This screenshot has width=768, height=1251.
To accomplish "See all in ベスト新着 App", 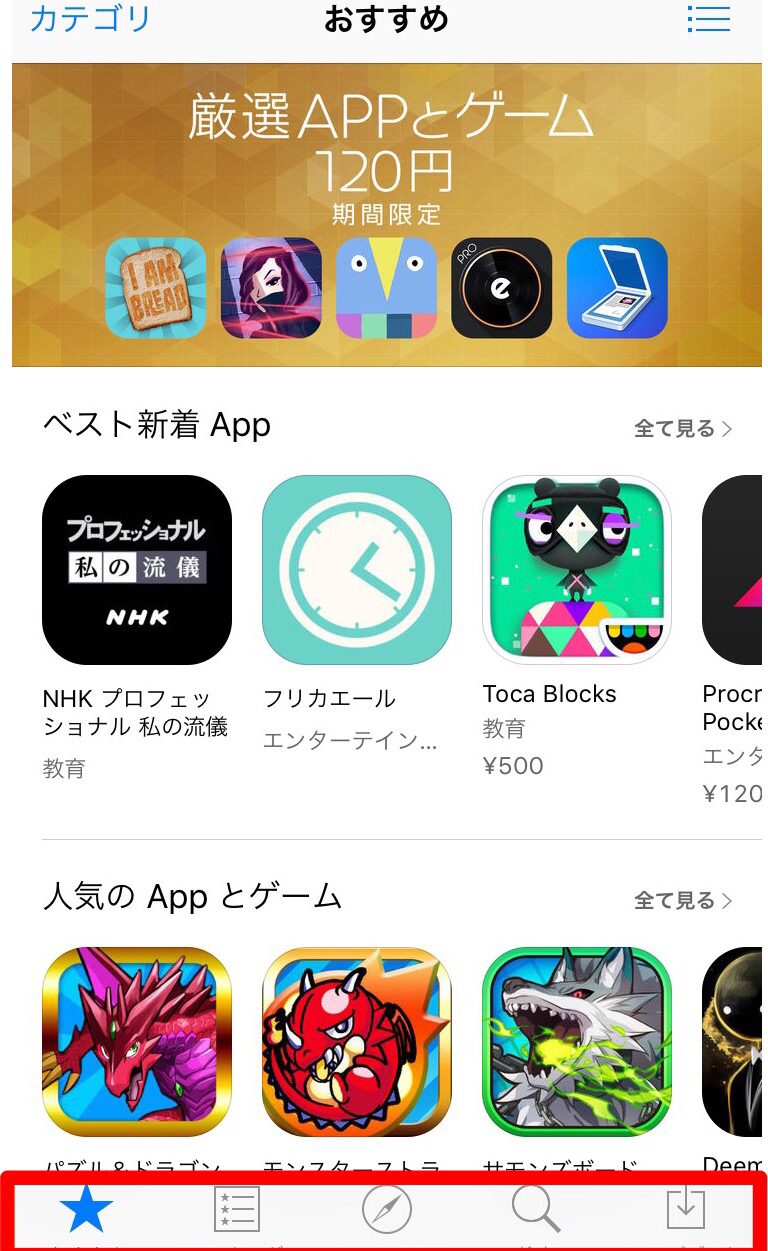I will click(683, 429).
